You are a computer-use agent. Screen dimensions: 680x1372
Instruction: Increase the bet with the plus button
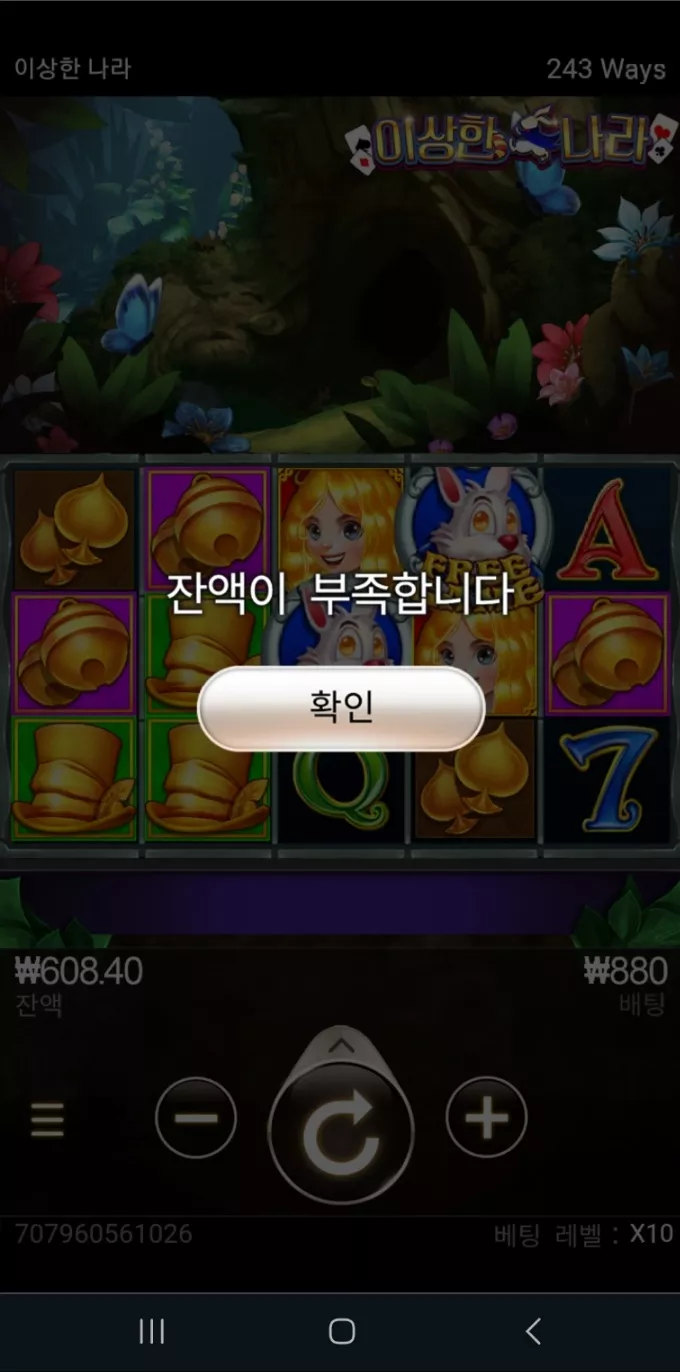(x=487, y=1117)
